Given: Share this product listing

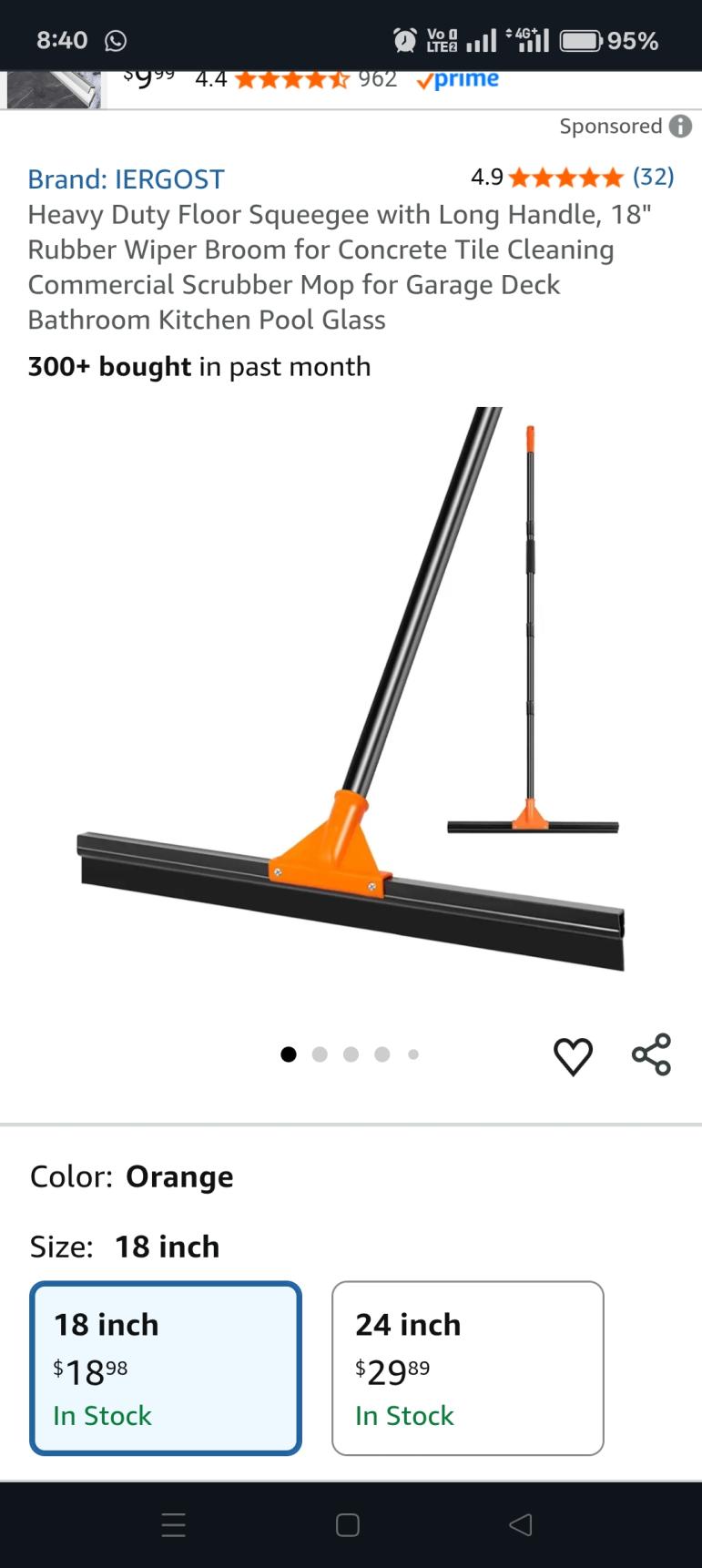Looking at the screenshot, I should click(651, 1054).
